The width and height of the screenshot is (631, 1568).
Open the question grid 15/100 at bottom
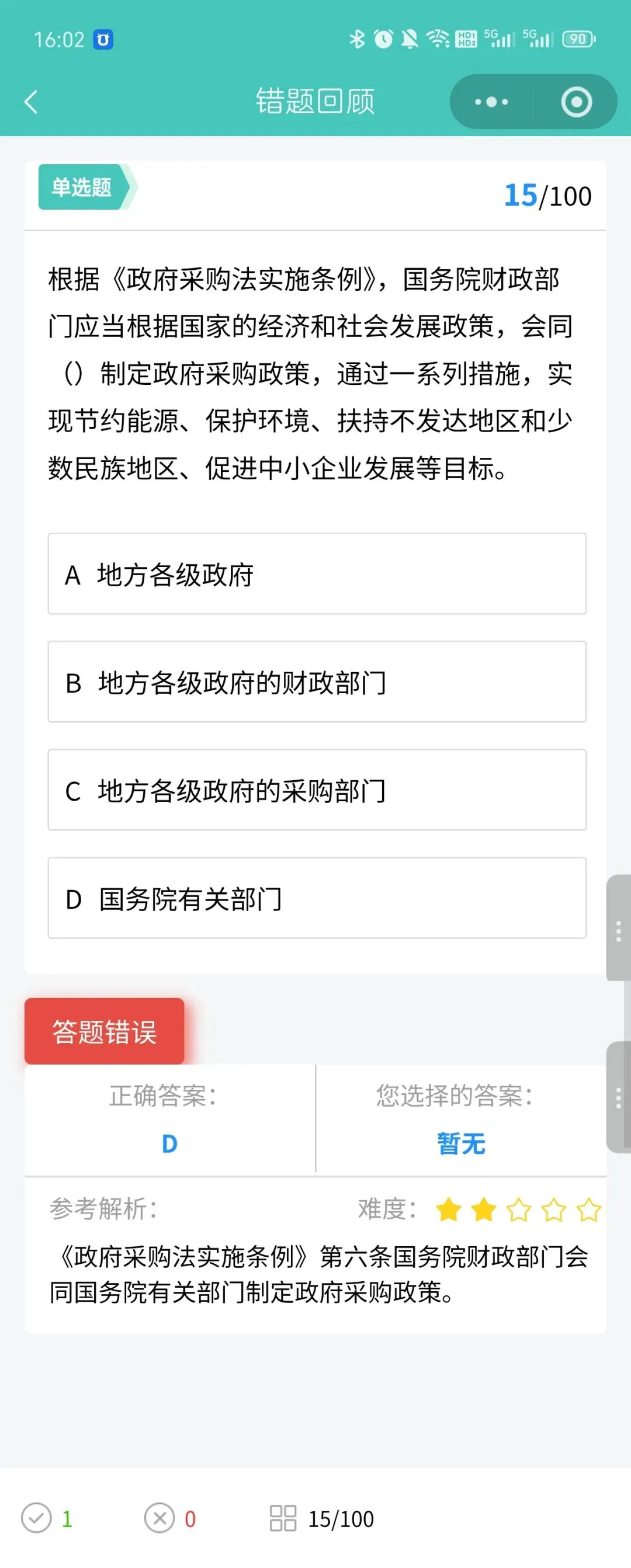tap(321, 1519)
